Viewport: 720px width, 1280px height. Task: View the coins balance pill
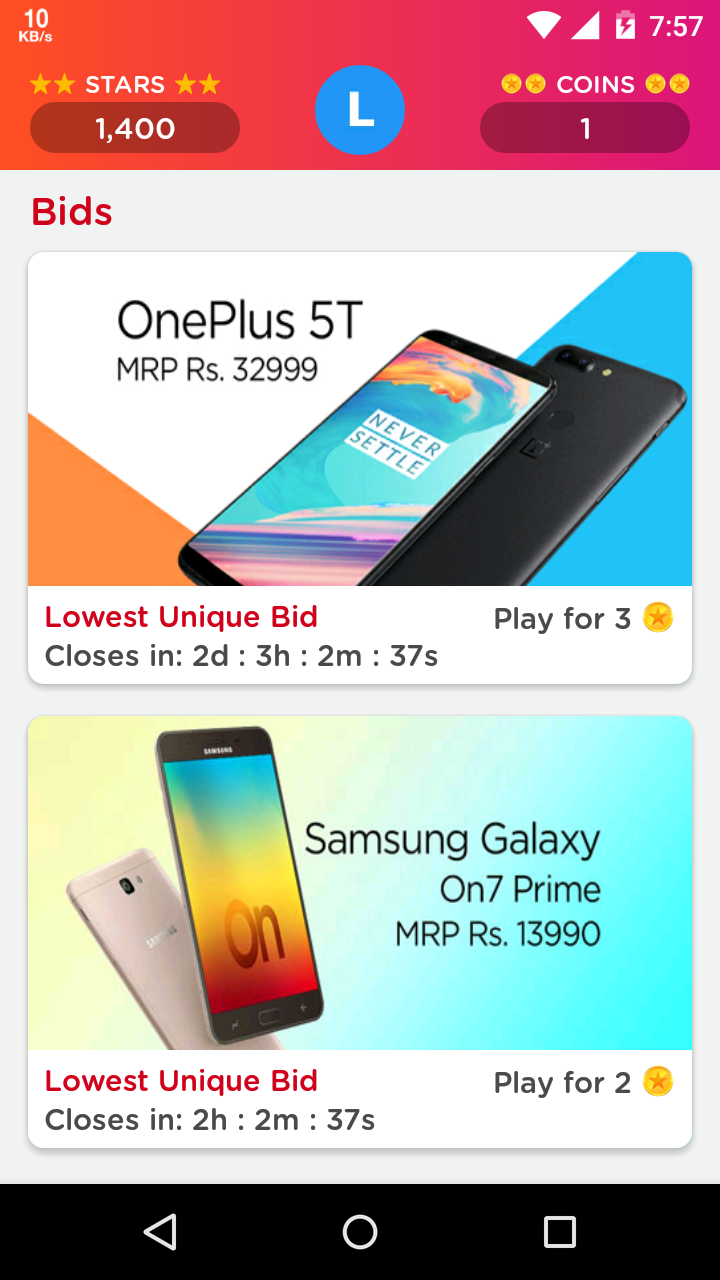(585, 128)
